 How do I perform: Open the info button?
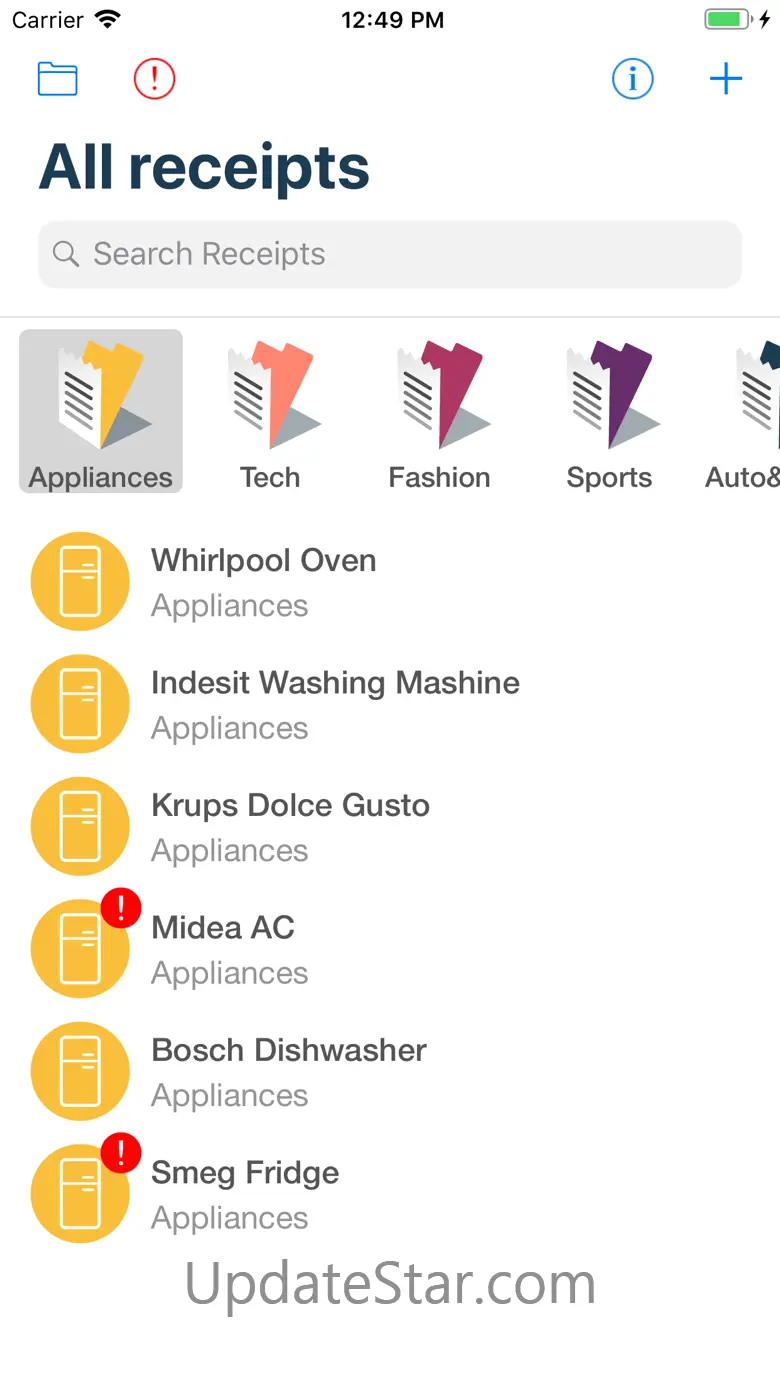[x=632, y=79]
